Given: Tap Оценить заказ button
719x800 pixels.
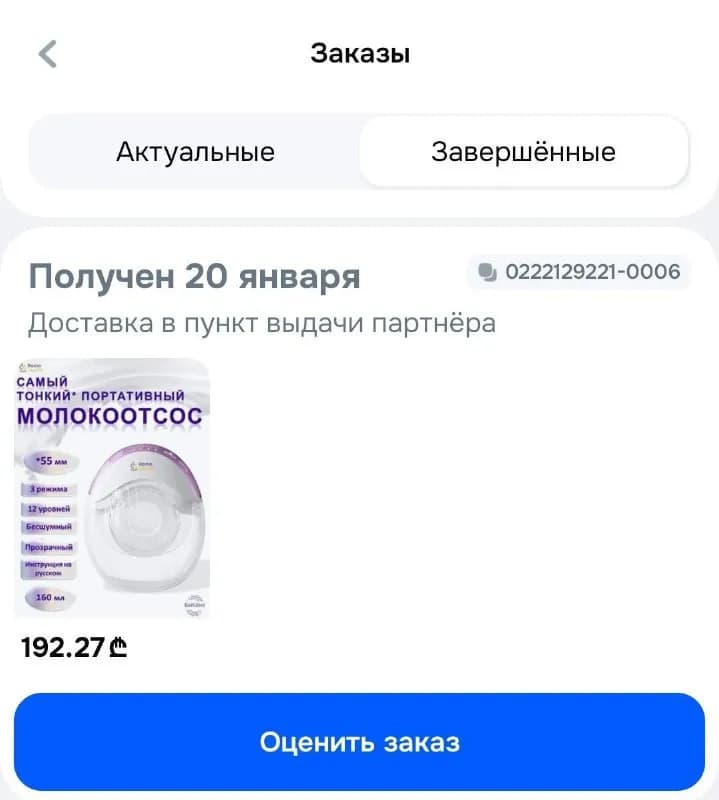Looking at the screenshot, I should pyautogui.click(x=359, y=742).
